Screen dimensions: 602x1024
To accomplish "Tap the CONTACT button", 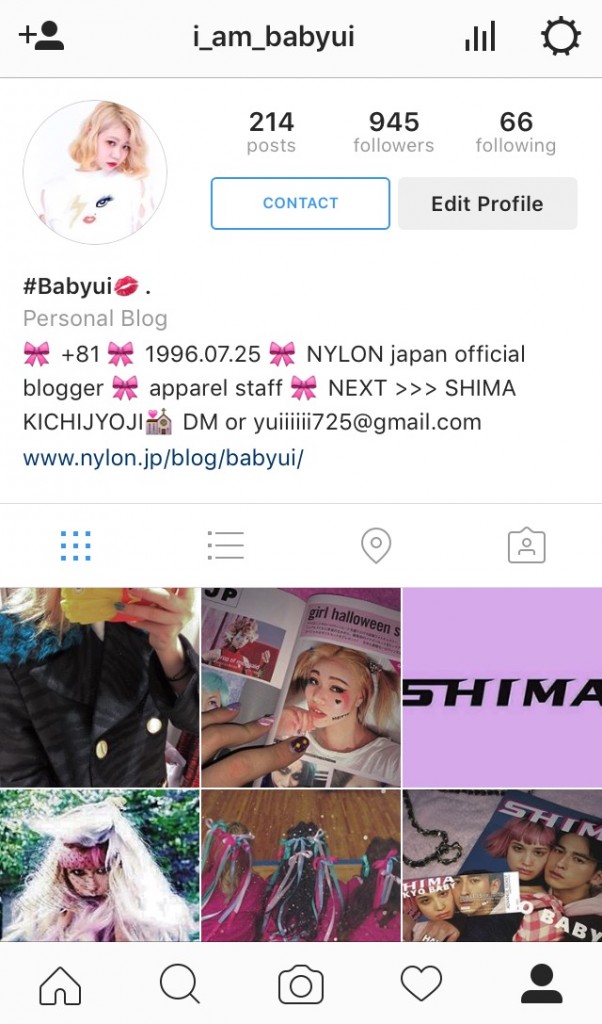I will 300,203.
